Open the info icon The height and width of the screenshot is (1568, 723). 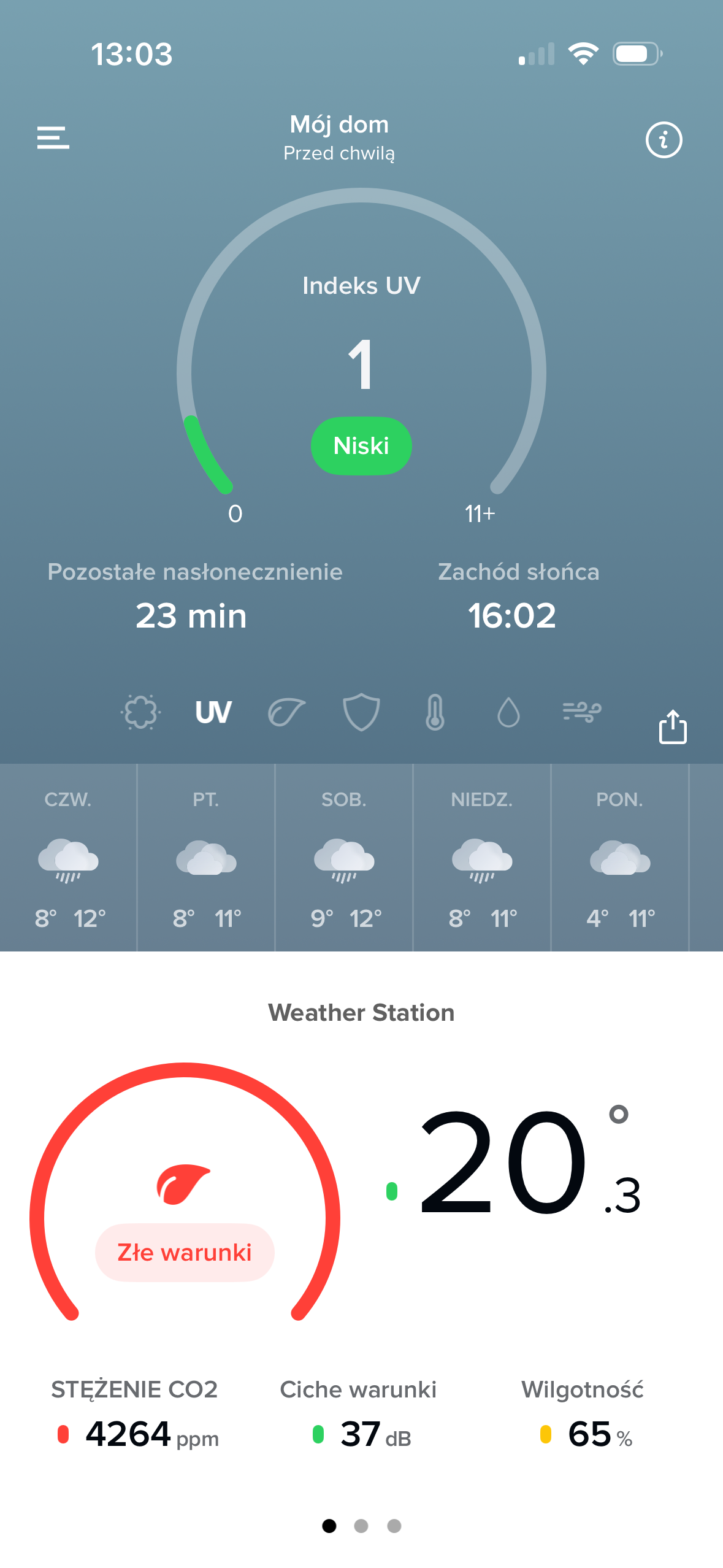(x=664, y=140)
